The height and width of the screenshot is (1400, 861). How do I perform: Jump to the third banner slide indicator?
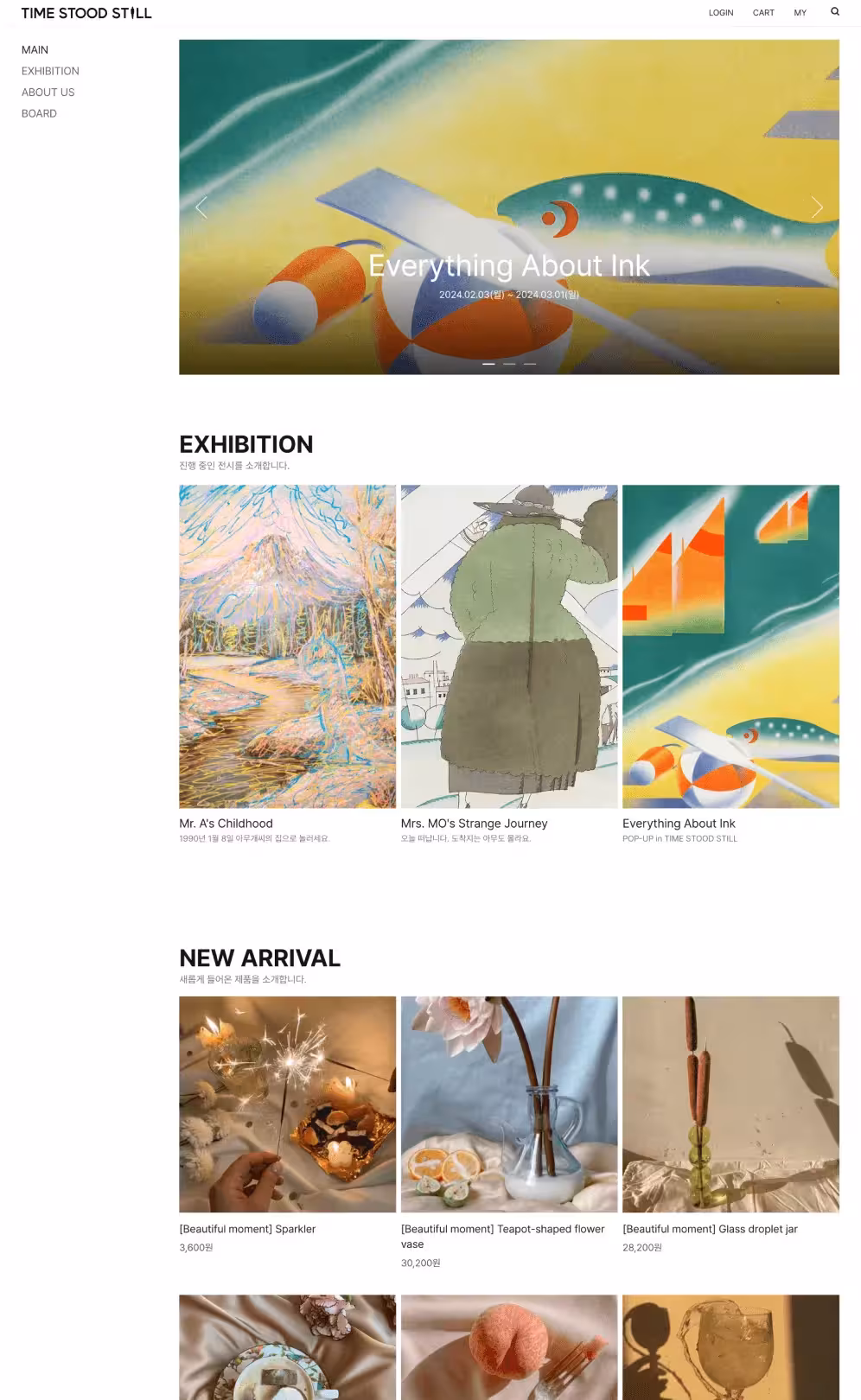point(530,364)
